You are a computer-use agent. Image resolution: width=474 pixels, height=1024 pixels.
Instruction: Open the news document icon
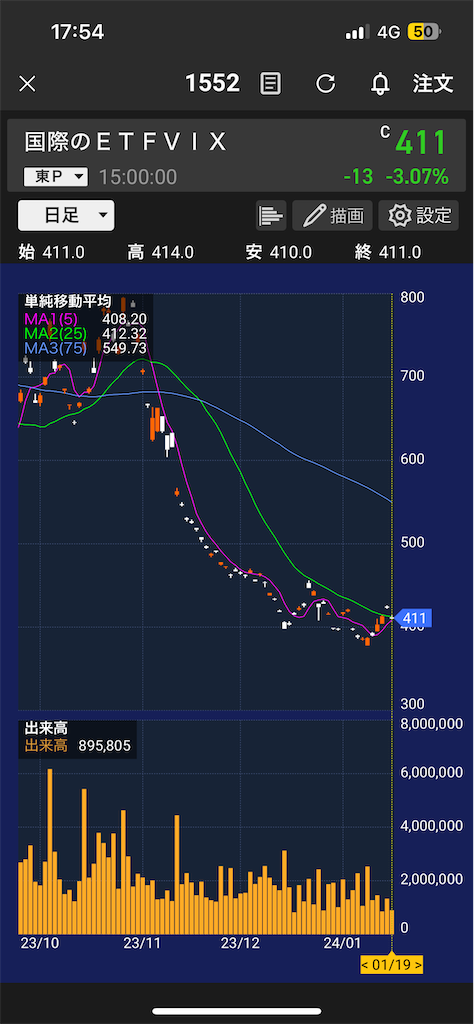[270, 84]
